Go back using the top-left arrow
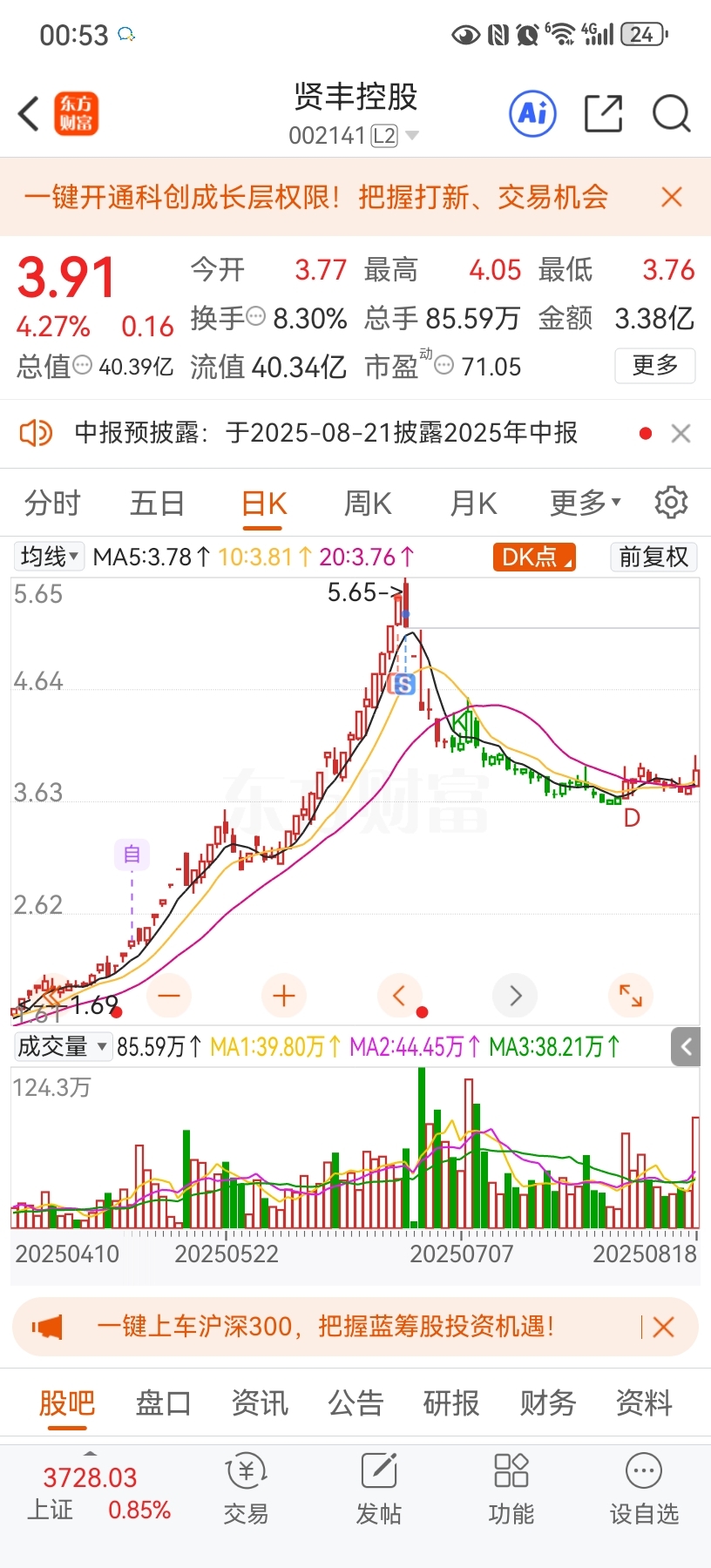This screenshot has height=1568, width=711. 29,114
